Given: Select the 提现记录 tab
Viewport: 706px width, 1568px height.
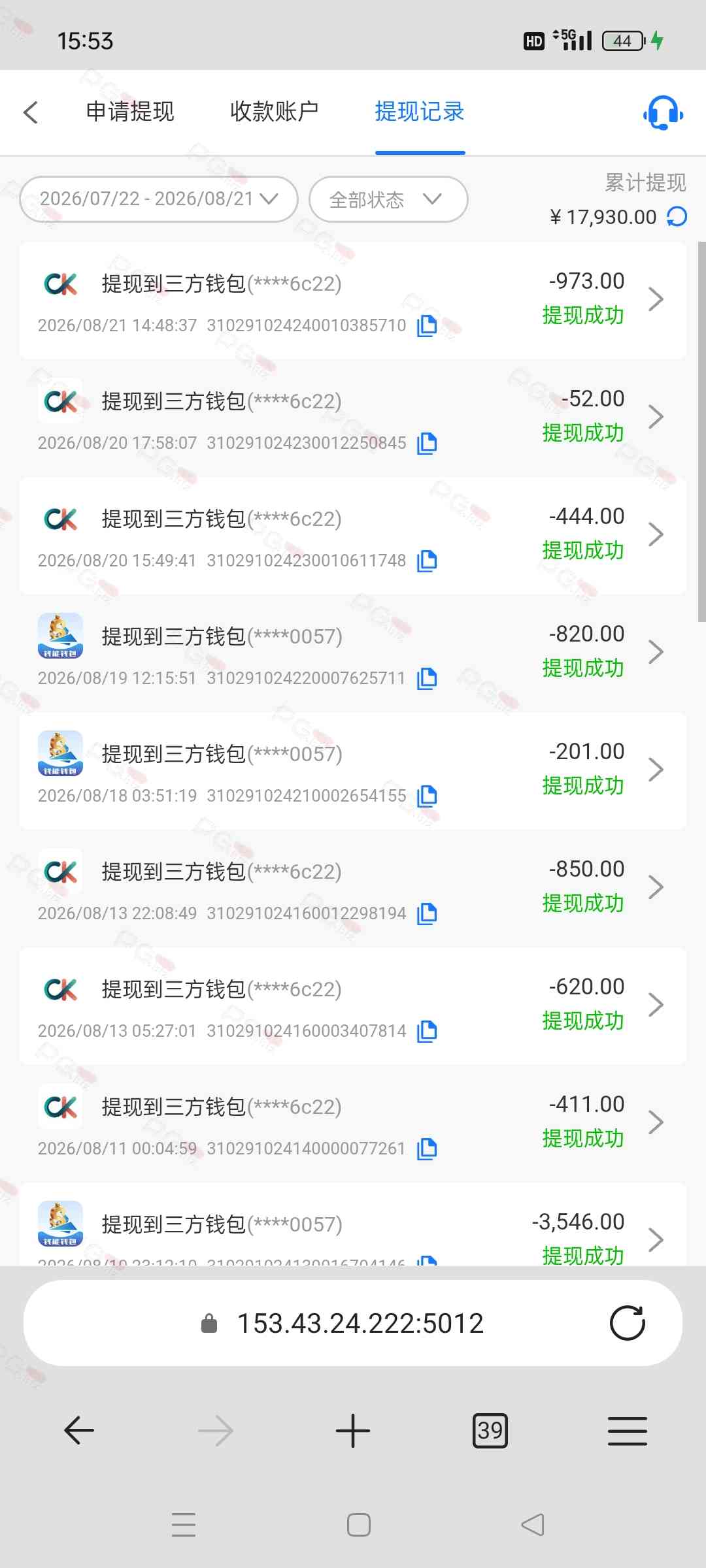Looking at the screenshot, I should (420, 112).
